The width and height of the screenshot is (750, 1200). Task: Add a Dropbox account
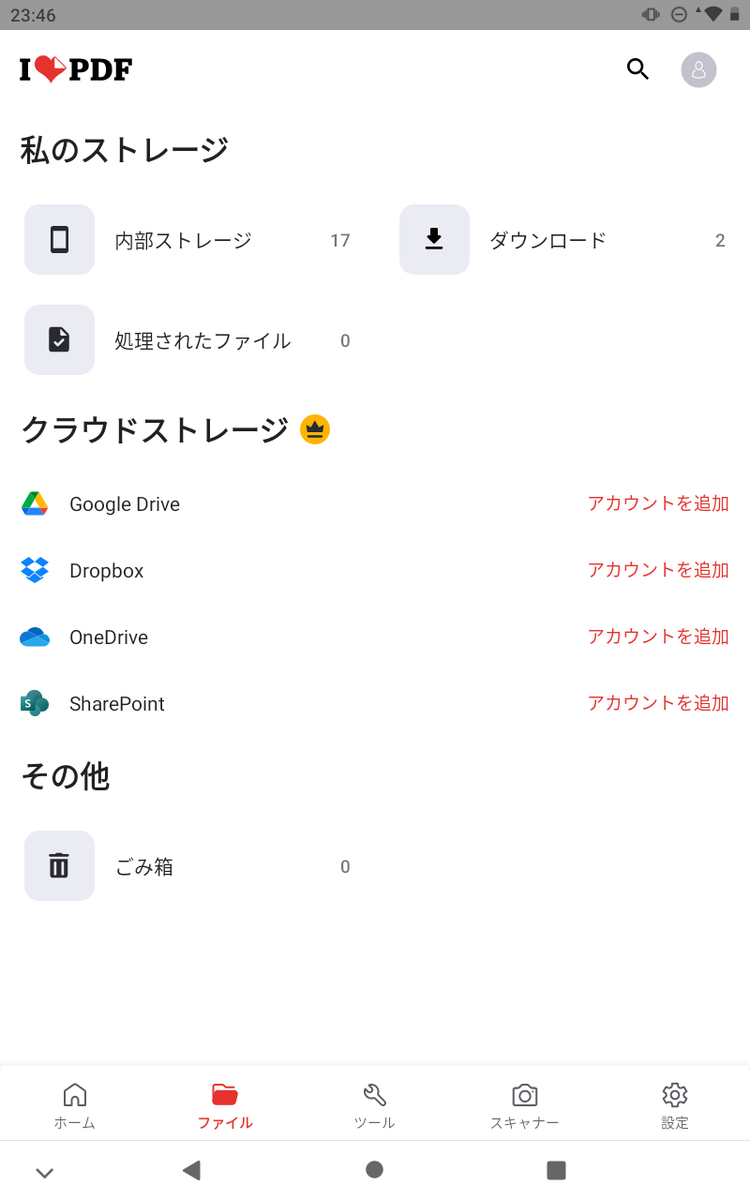coord(657,570)
